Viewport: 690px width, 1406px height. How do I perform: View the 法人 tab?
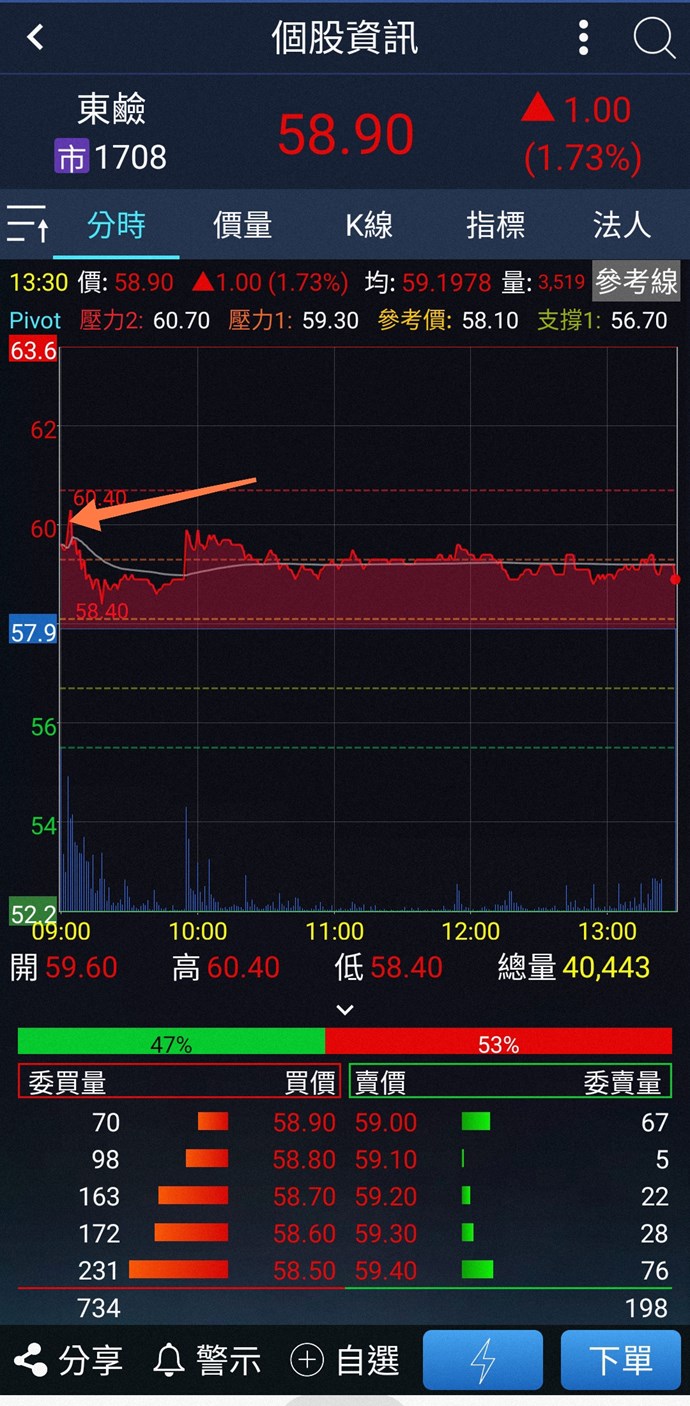pos(621,225)
